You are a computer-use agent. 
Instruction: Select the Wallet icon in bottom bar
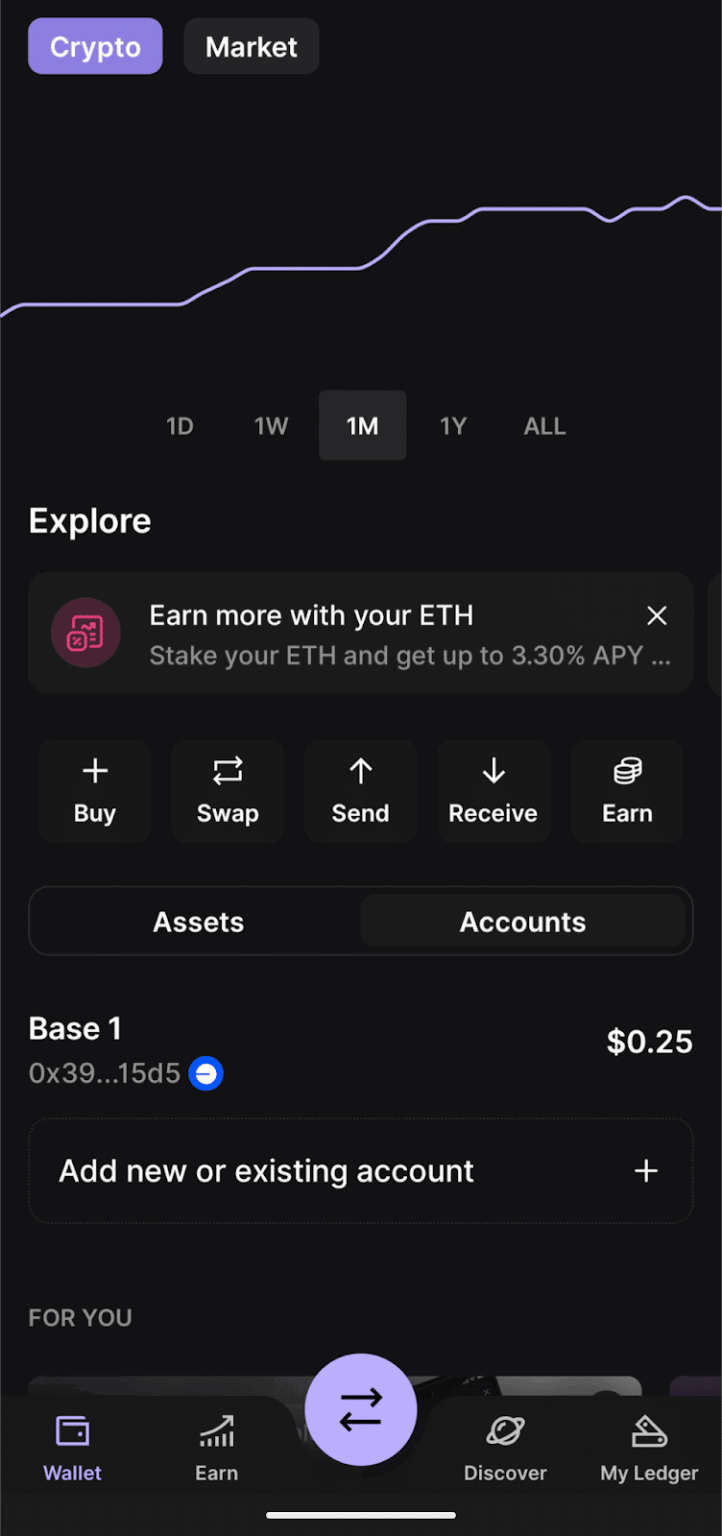point(71,1431)
